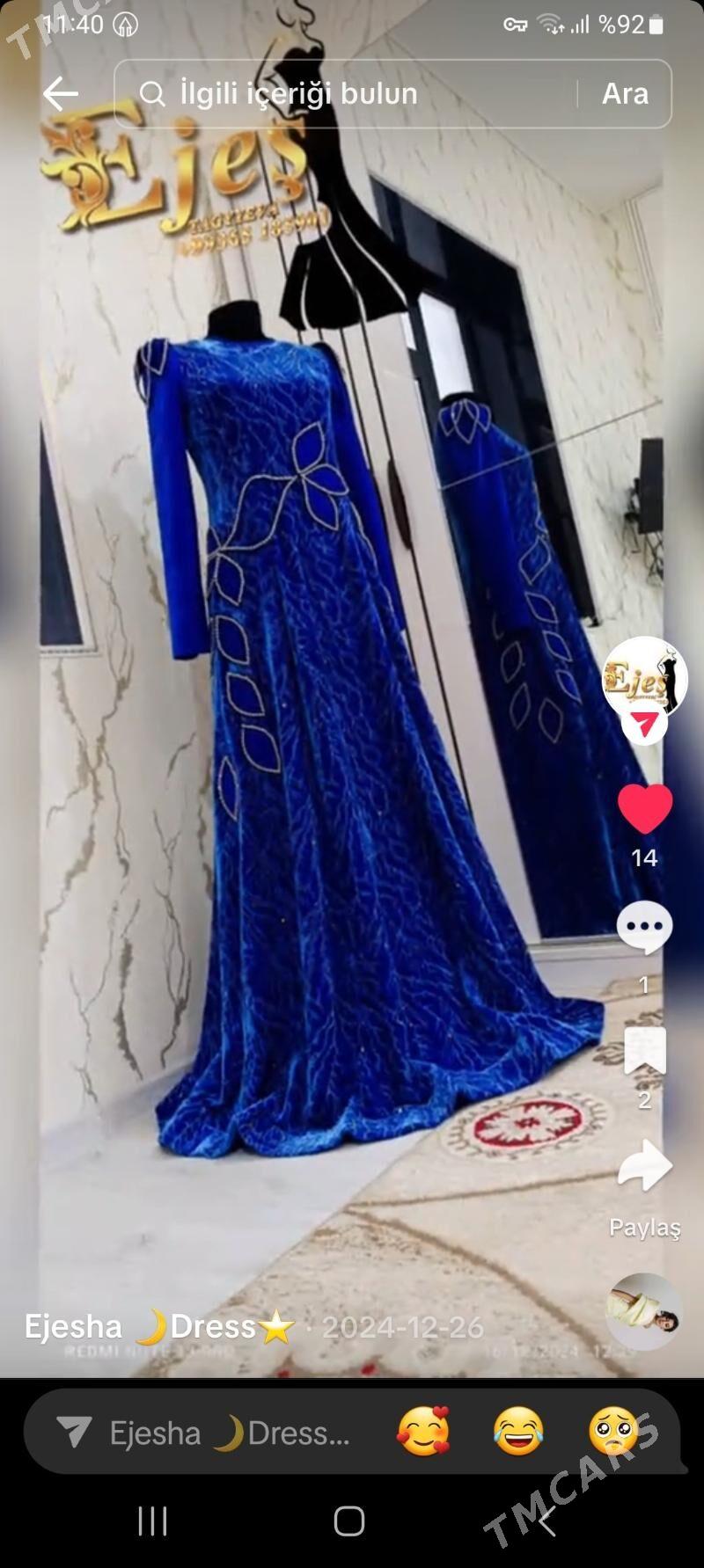Viewport: 704px width, 1568px height.
Task: Open recent apps from navigation bar
Action: 153,1521
